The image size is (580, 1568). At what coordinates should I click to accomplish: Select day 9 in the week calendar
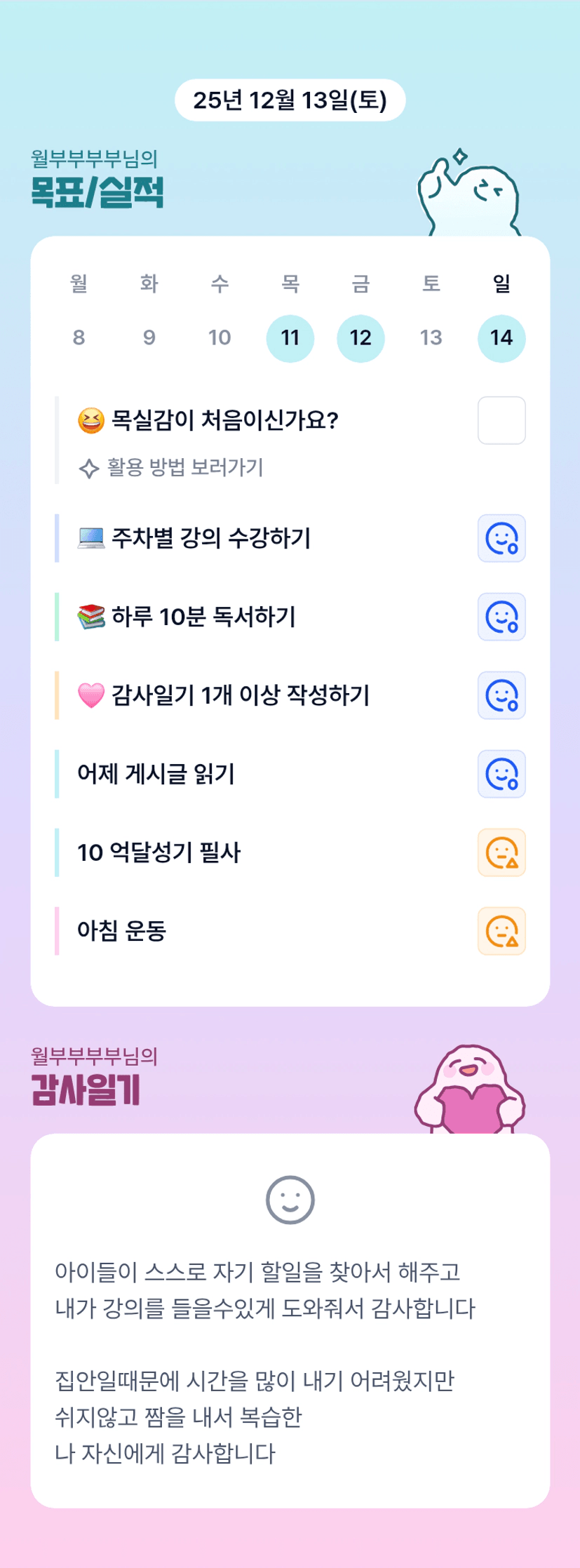coord(149,338)
